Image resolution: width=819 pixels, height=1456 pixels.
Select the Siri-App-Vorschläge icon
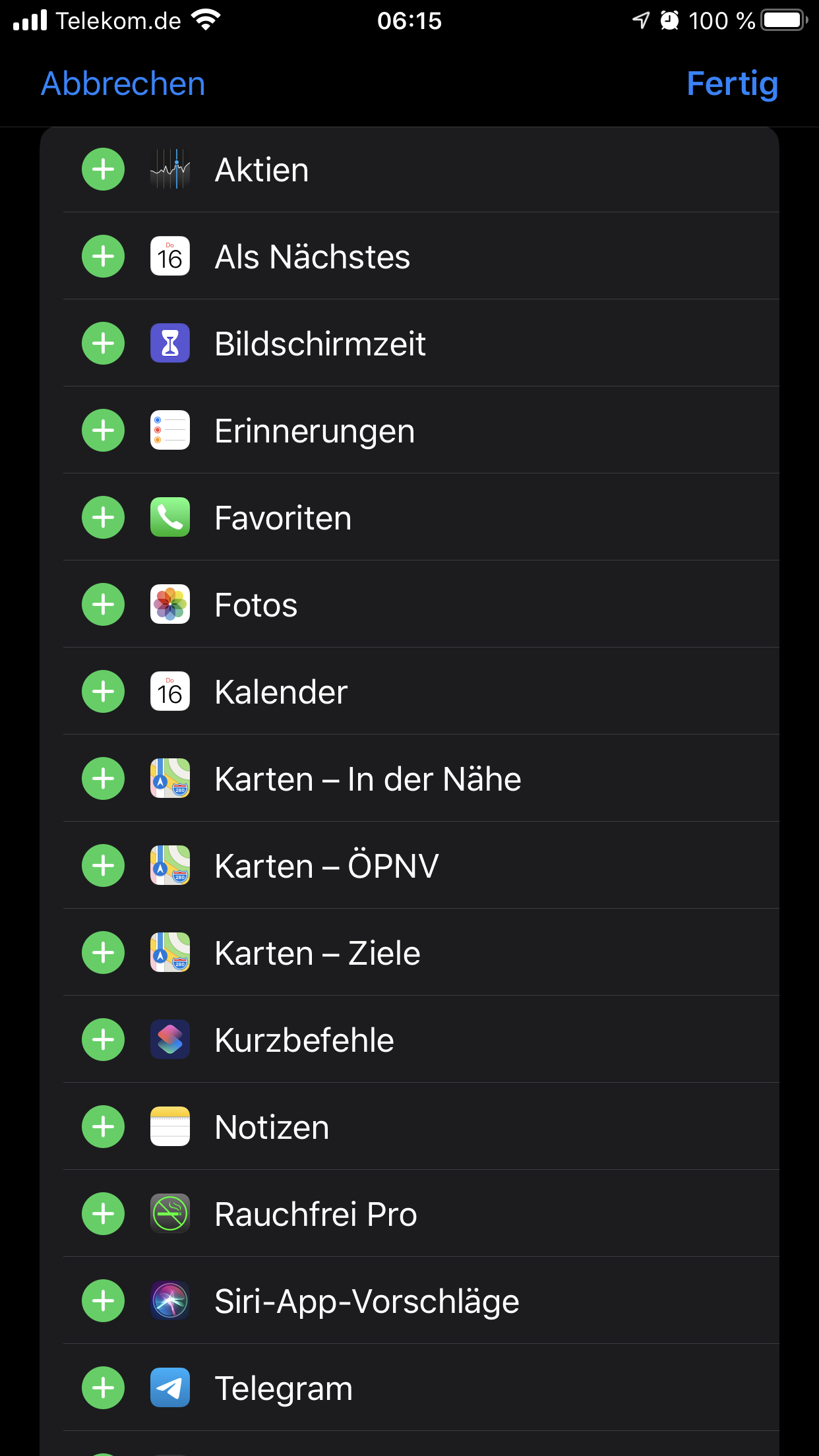pyautogui.click(x=169, y=1301)
